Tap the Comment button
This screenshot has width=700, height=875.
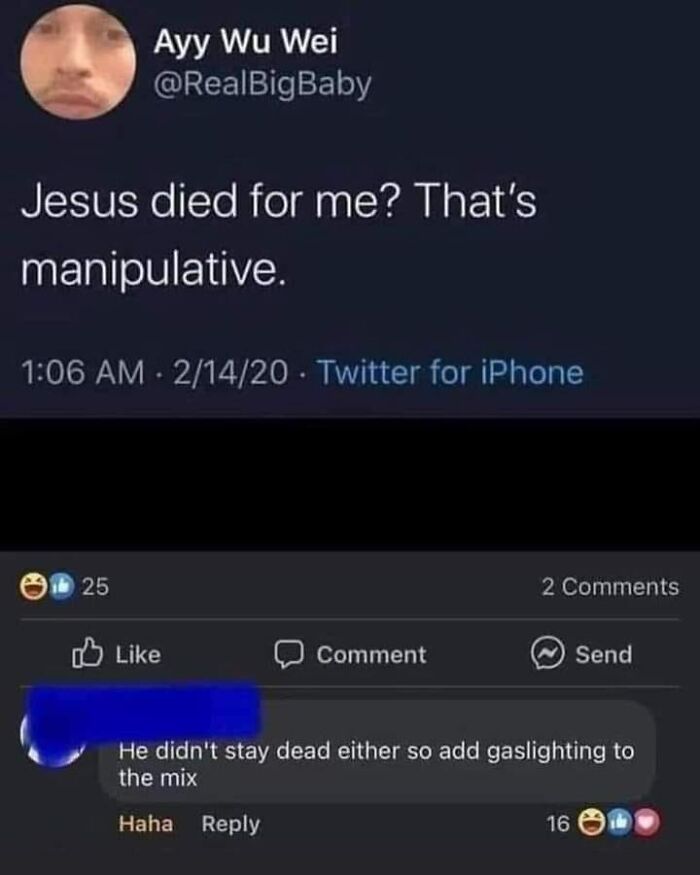pos(352,654)
